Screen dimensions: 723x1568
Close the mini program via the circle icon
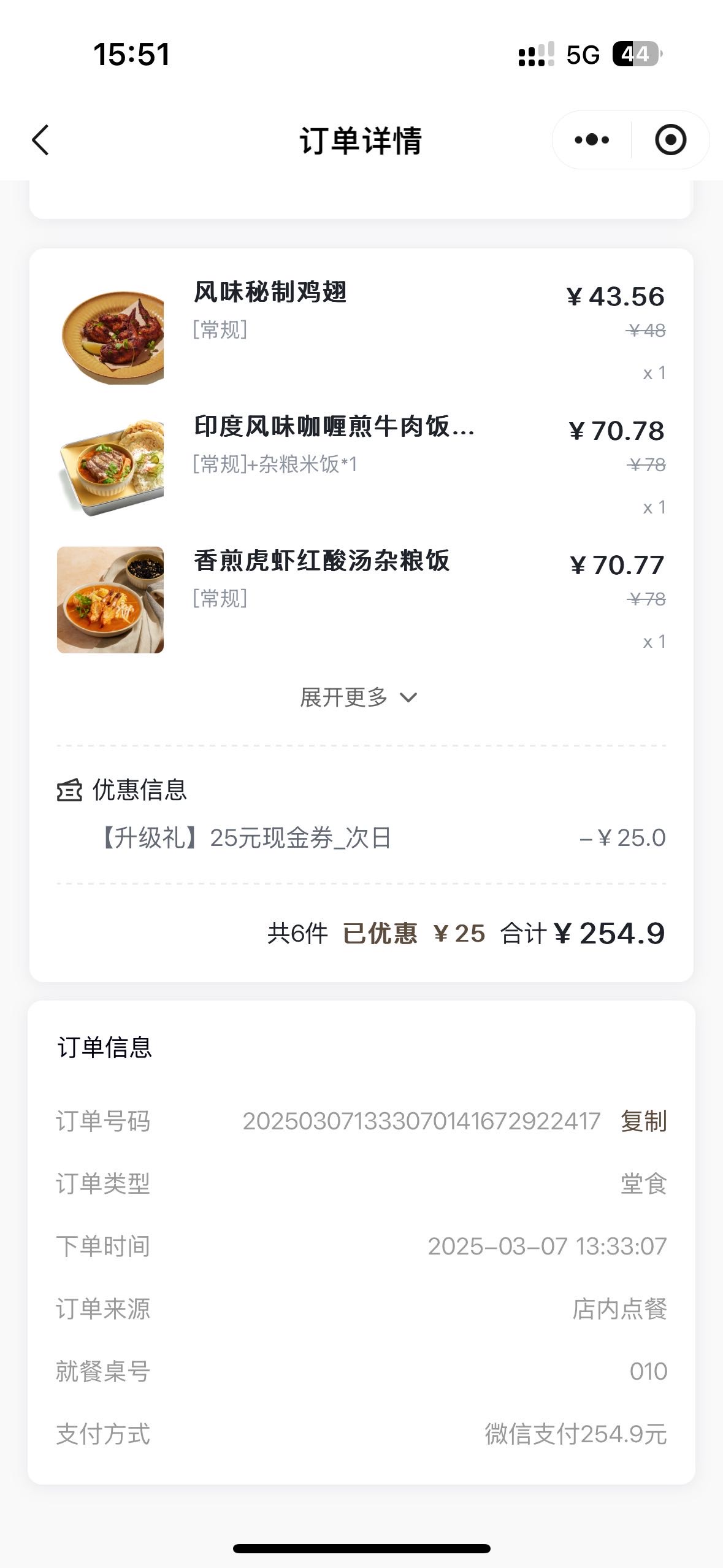tap(670, 140)
